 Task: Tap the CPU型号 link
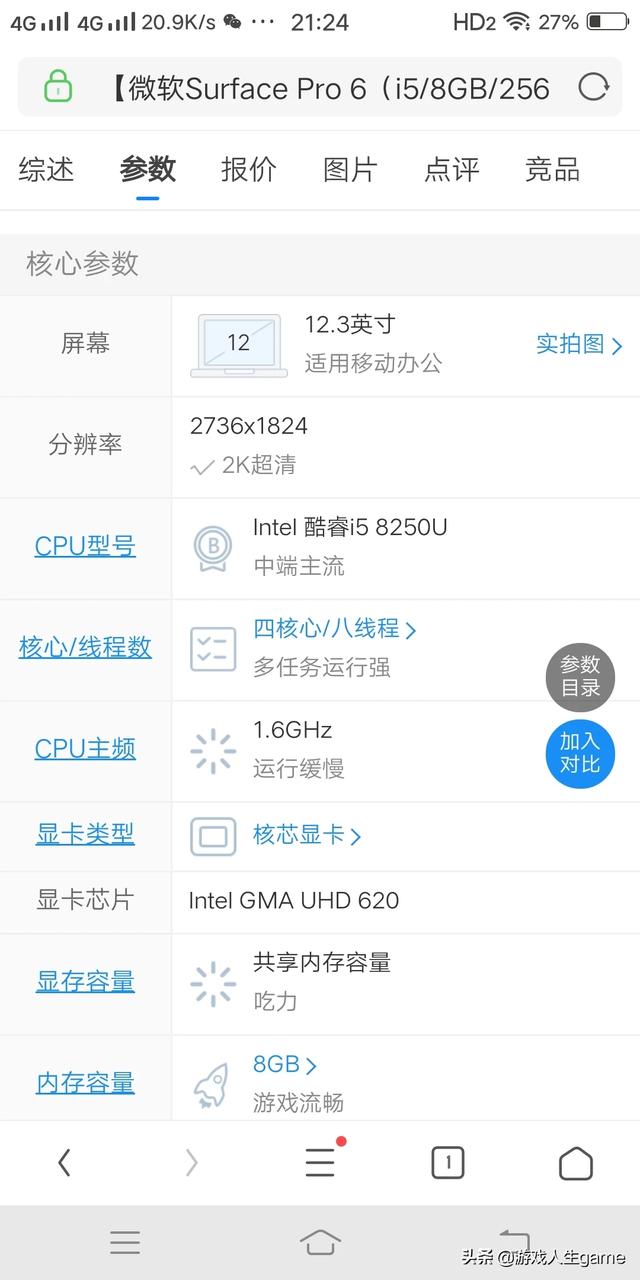click(x=85, y=546)
